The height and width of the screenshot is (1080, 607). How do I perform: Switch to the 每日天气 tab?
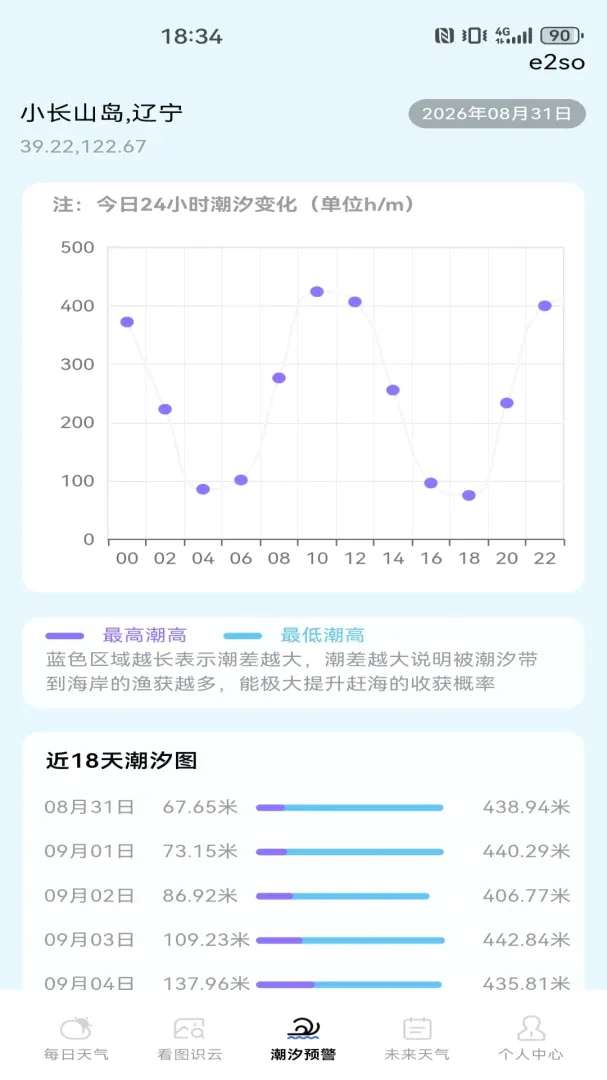pos(76,1038)
